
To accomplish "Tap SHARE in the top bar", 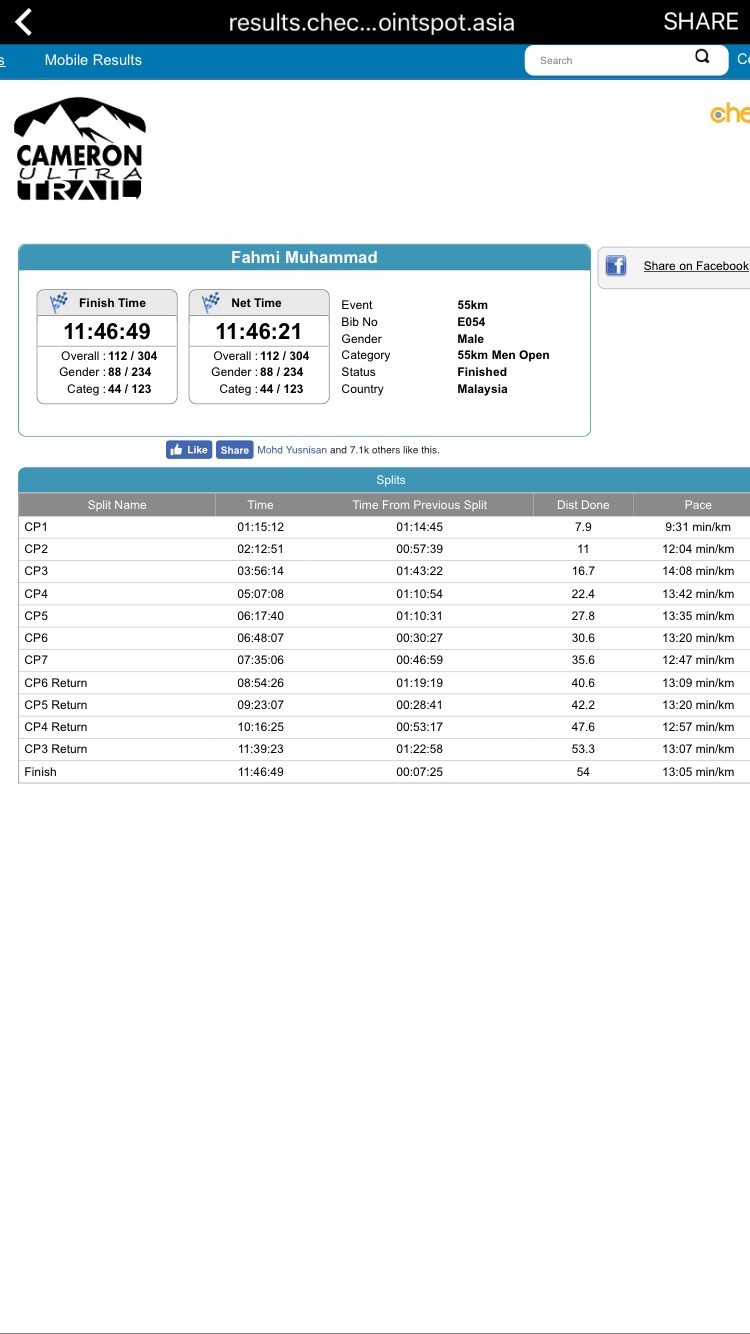I will click(700, 22).
